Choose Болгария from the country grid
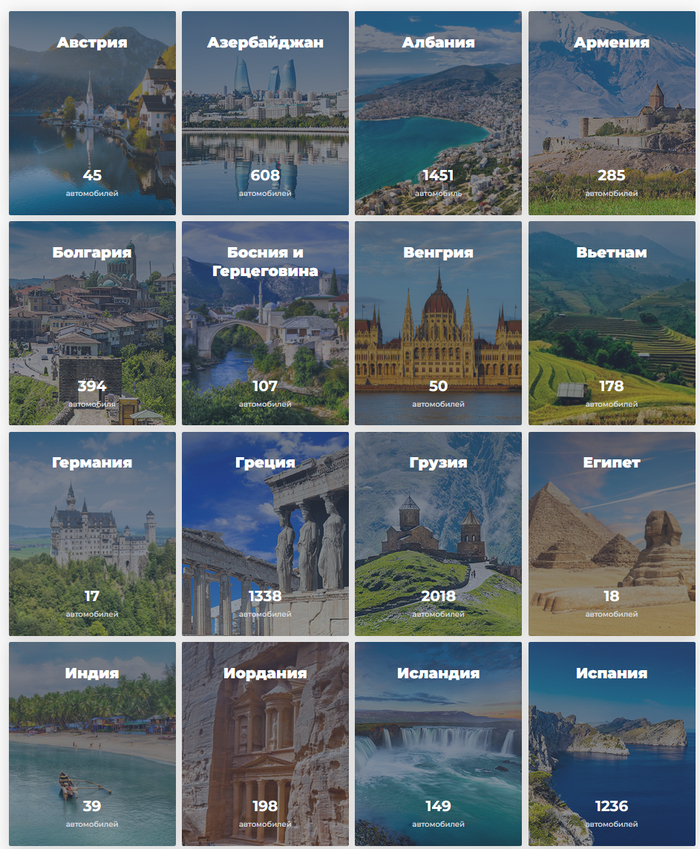Viewport: 700px width, 849px height. point(92,323)
